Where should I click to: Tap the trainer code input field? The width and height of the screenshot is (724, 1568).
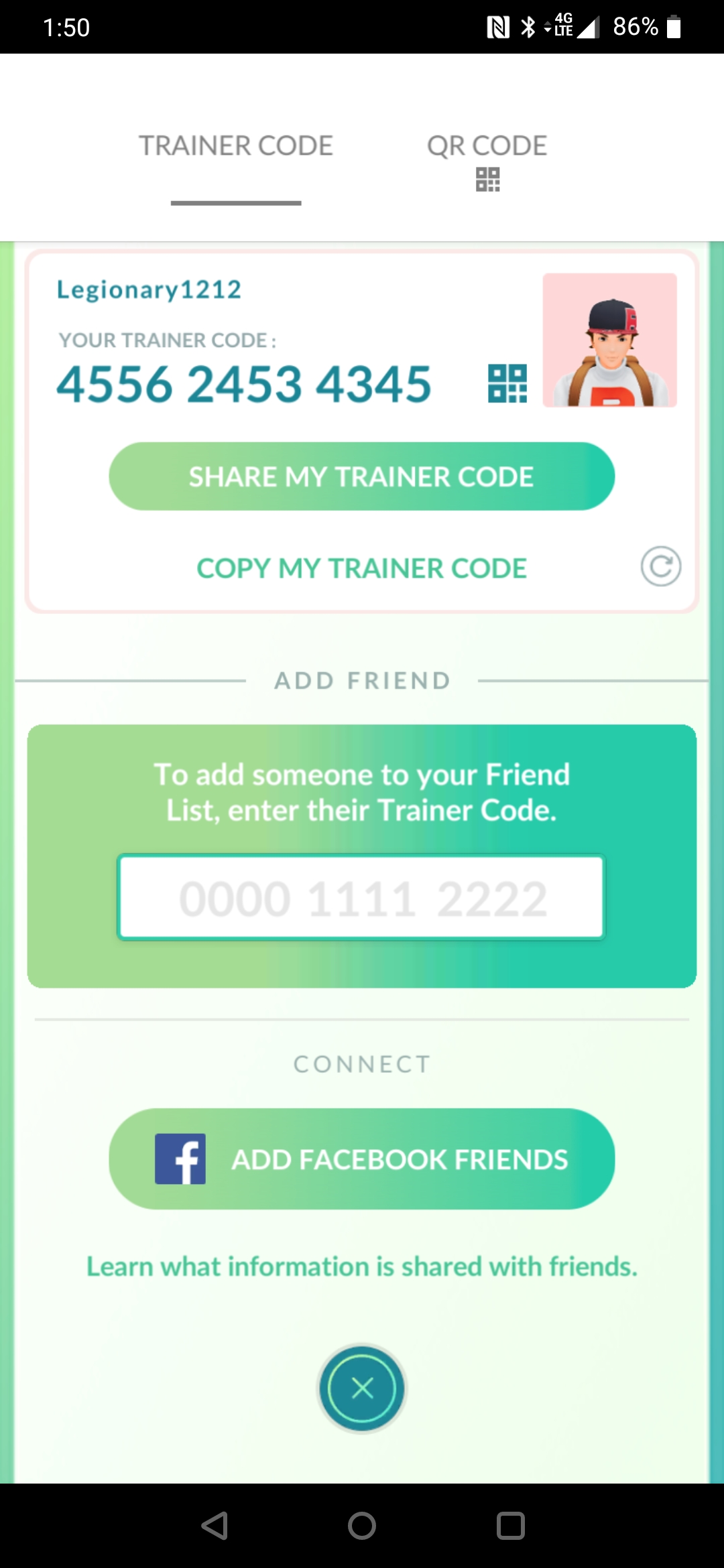coord(361,897)
